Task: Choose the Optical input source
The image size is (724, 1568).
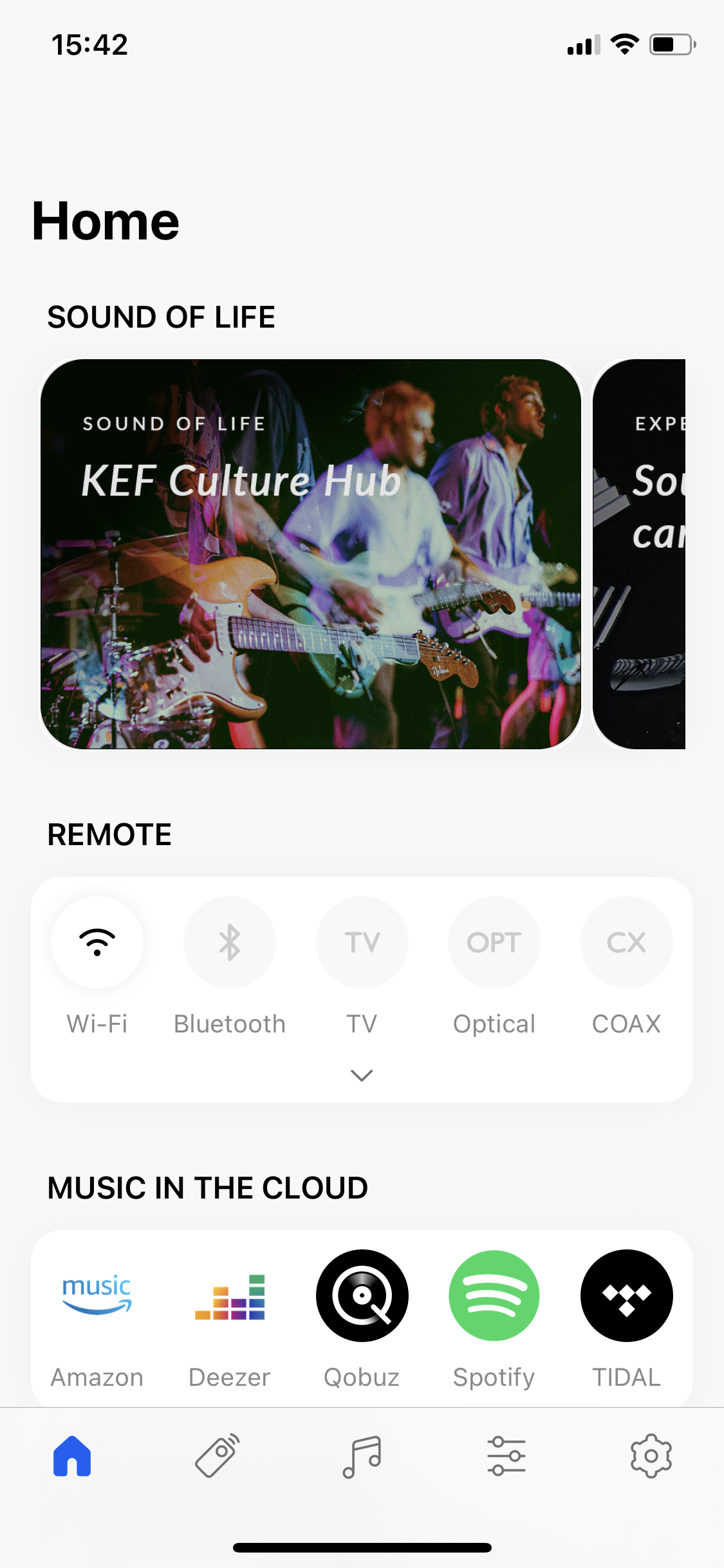Action: point(494,943)
